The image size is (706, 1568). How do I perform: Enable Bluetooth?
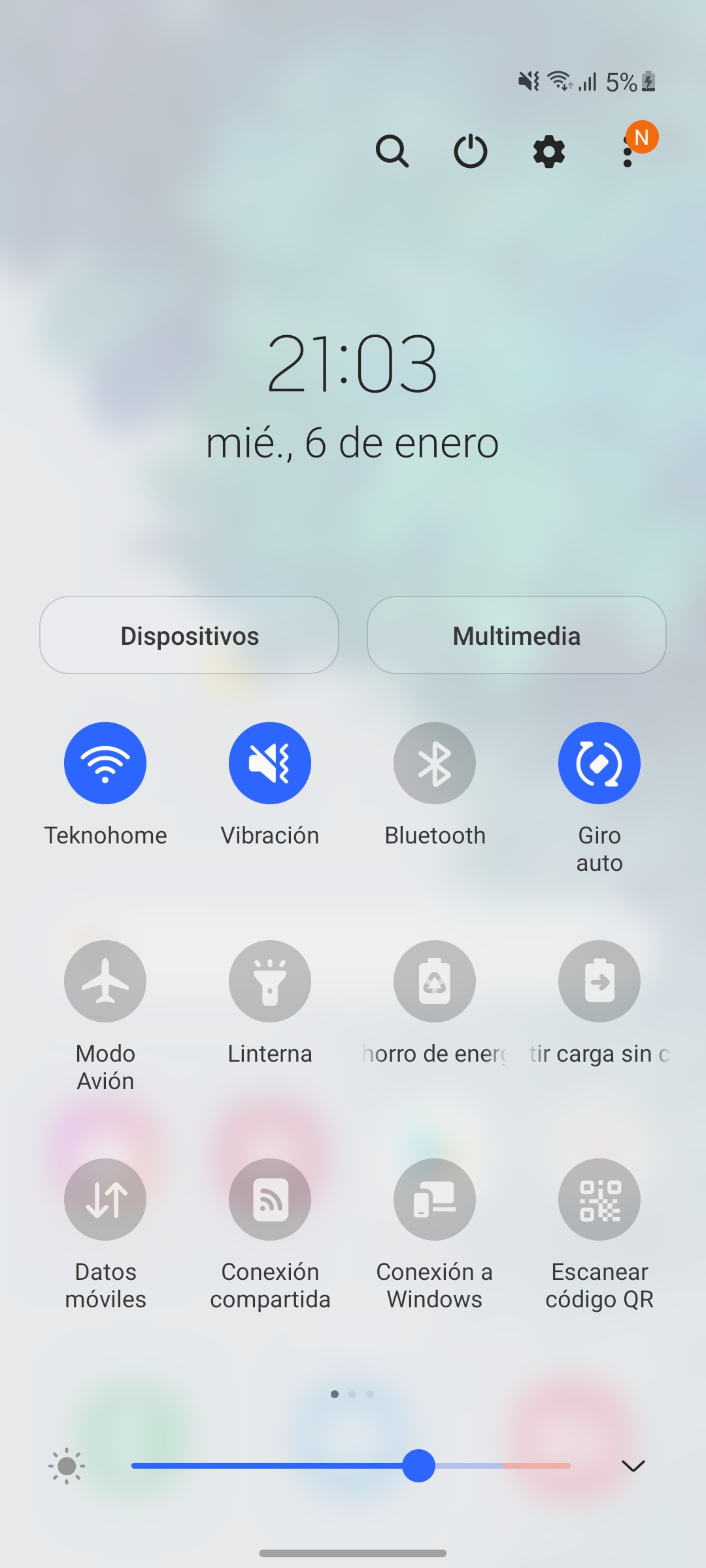[x=435, y=763]
